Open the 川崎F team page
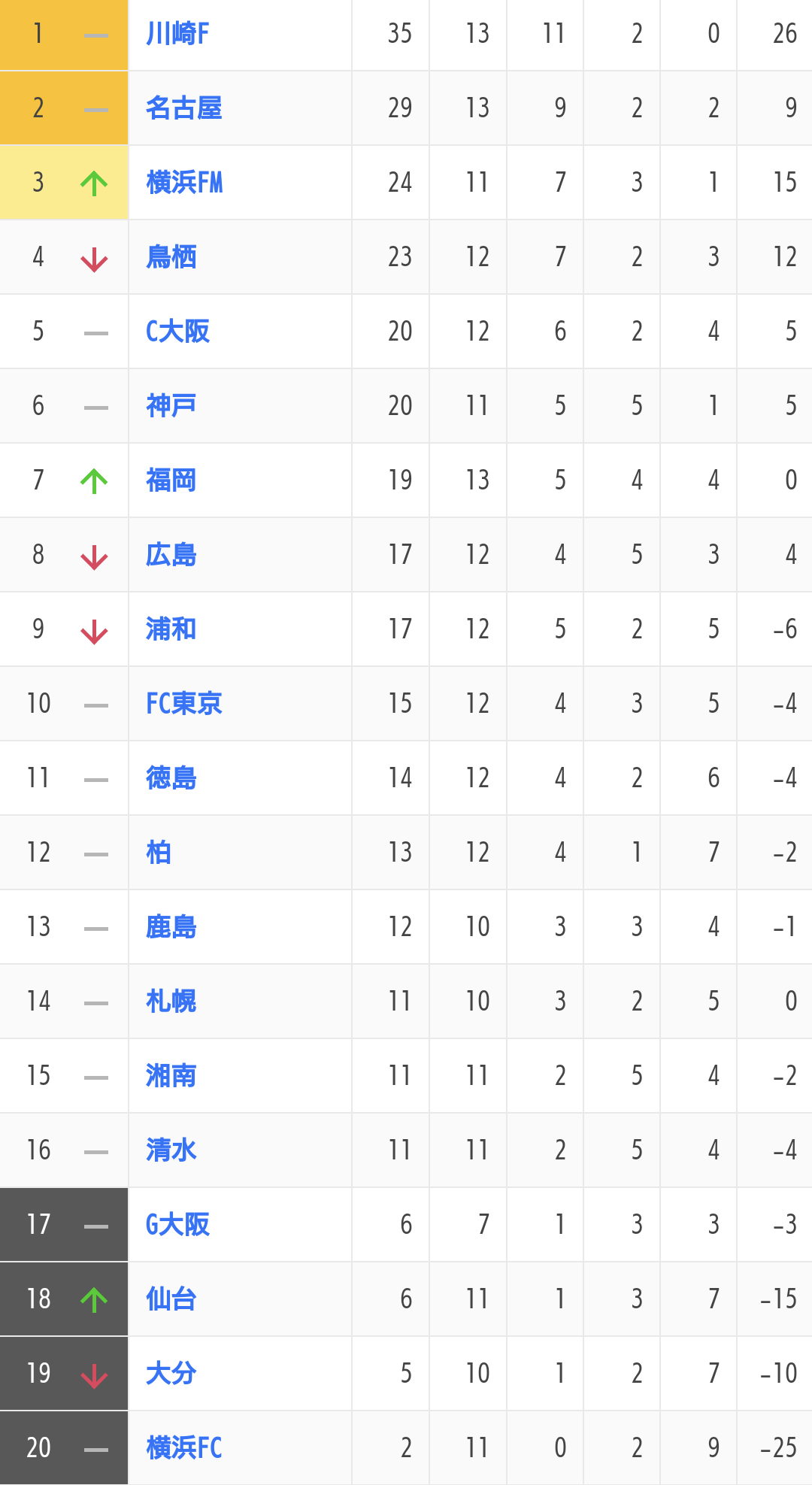The height and width of the screenshot is (1485, 812). pyautogui.click(x=177, y=34)
